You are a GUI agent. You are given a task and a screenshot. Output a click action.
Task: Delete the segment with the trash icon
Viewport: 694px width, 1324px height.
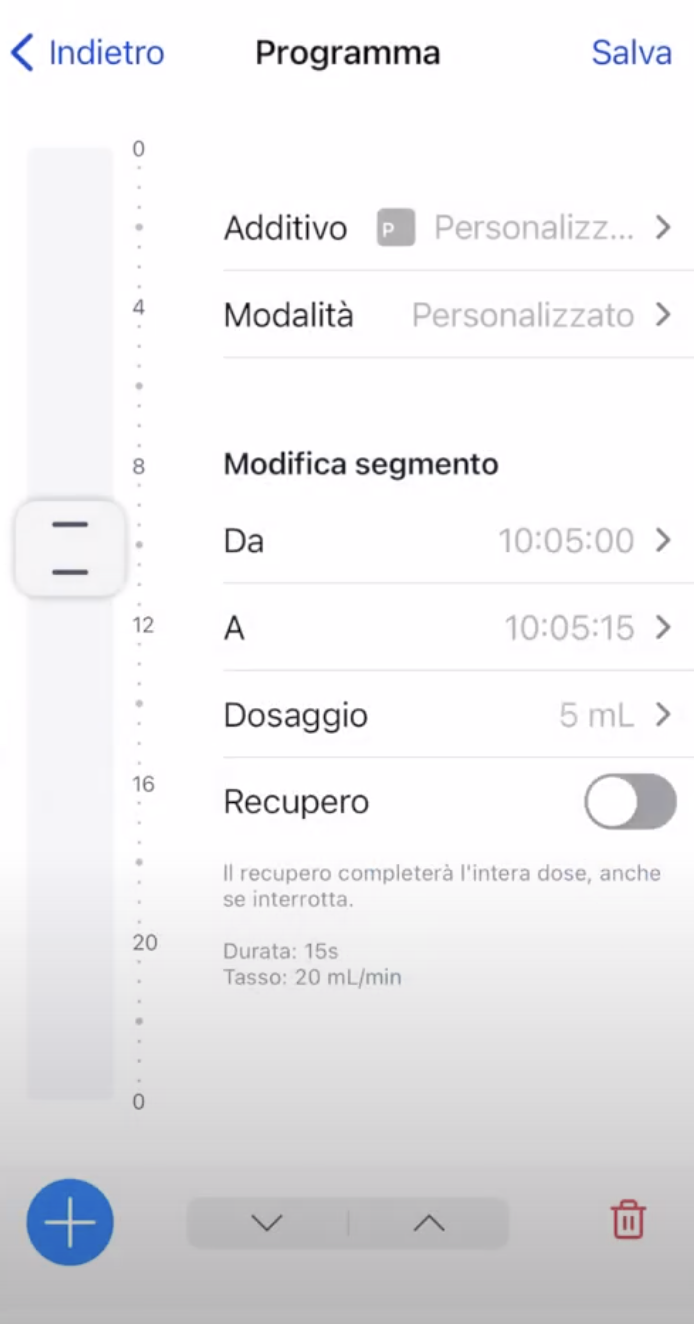point(628,1221)
